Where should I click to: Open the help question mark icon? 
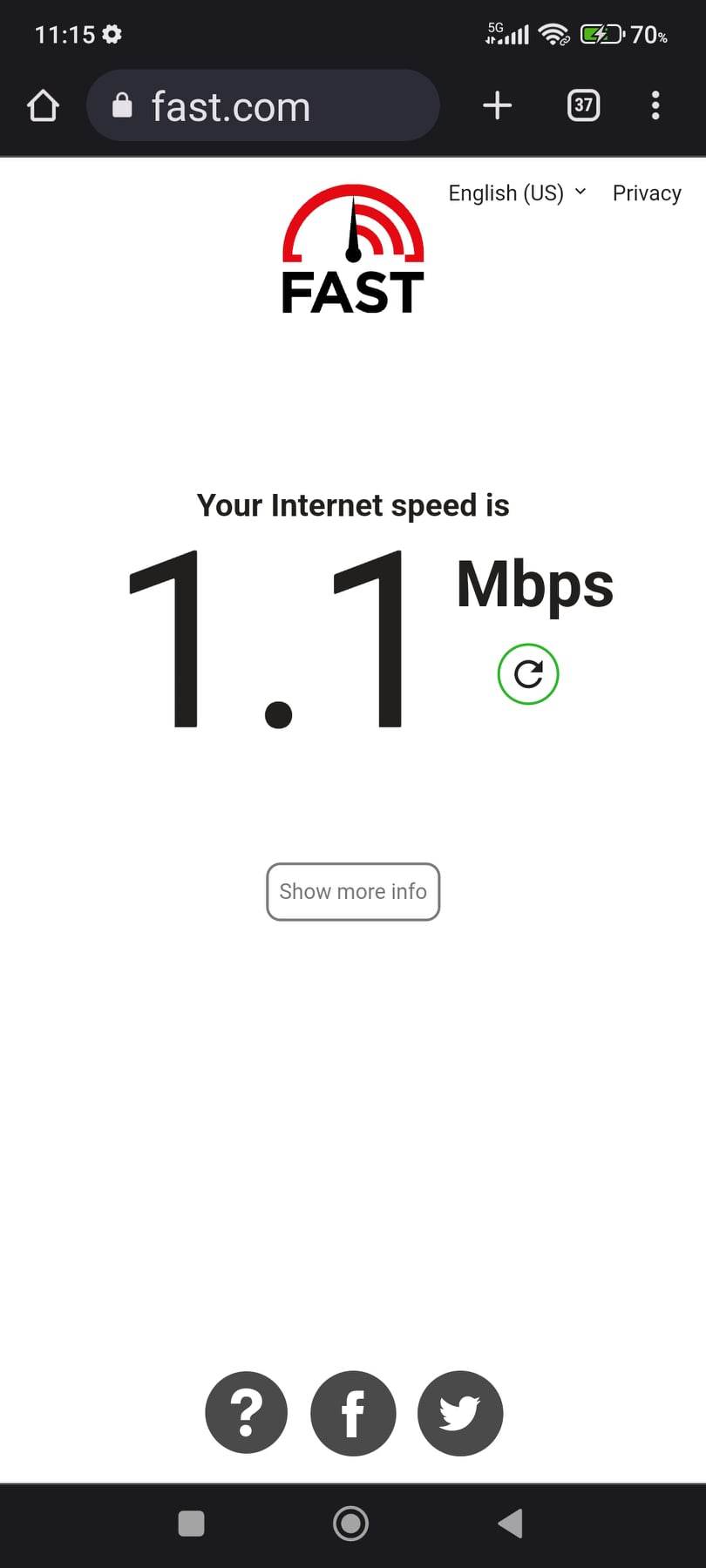point(247,1413)
